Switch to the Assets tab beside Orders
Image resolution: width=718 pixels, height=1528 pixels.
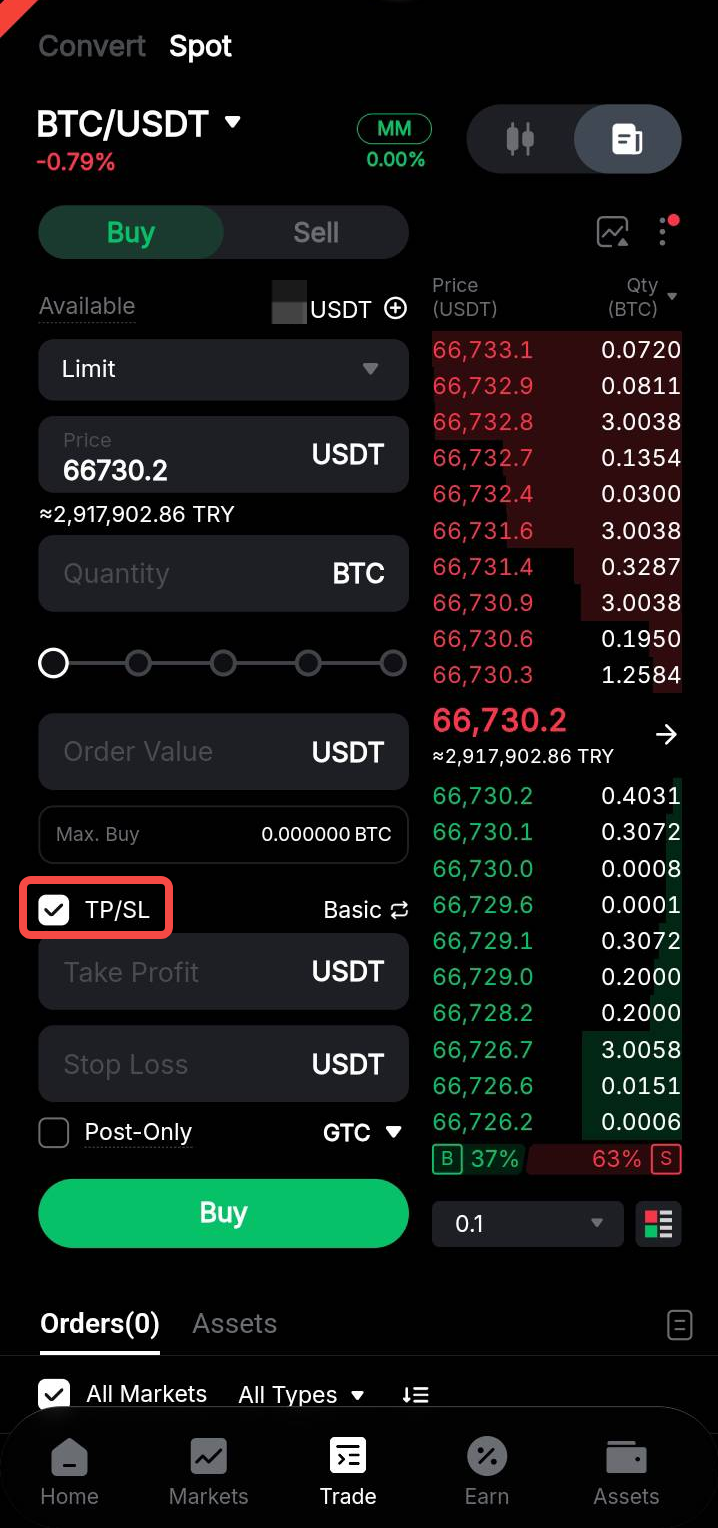pos(234,1324)
